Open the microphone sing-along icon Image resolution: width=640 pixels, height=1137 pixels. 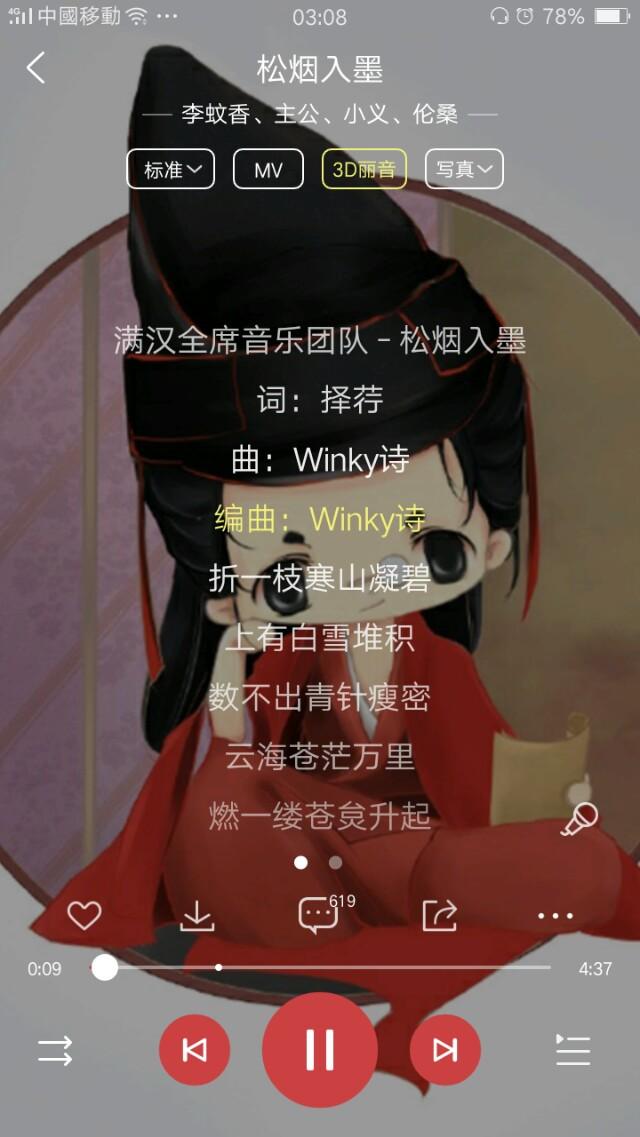[579, 819]
